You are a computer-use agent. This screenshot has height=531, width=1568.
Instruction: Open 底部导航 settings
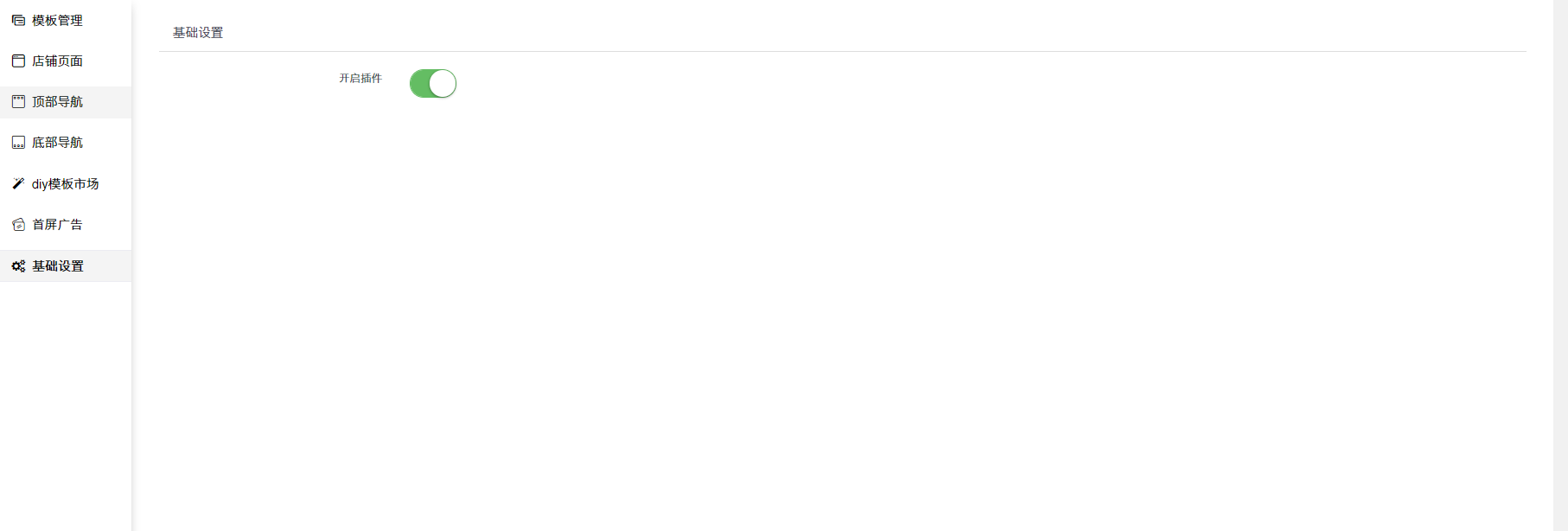coord(57,143)
